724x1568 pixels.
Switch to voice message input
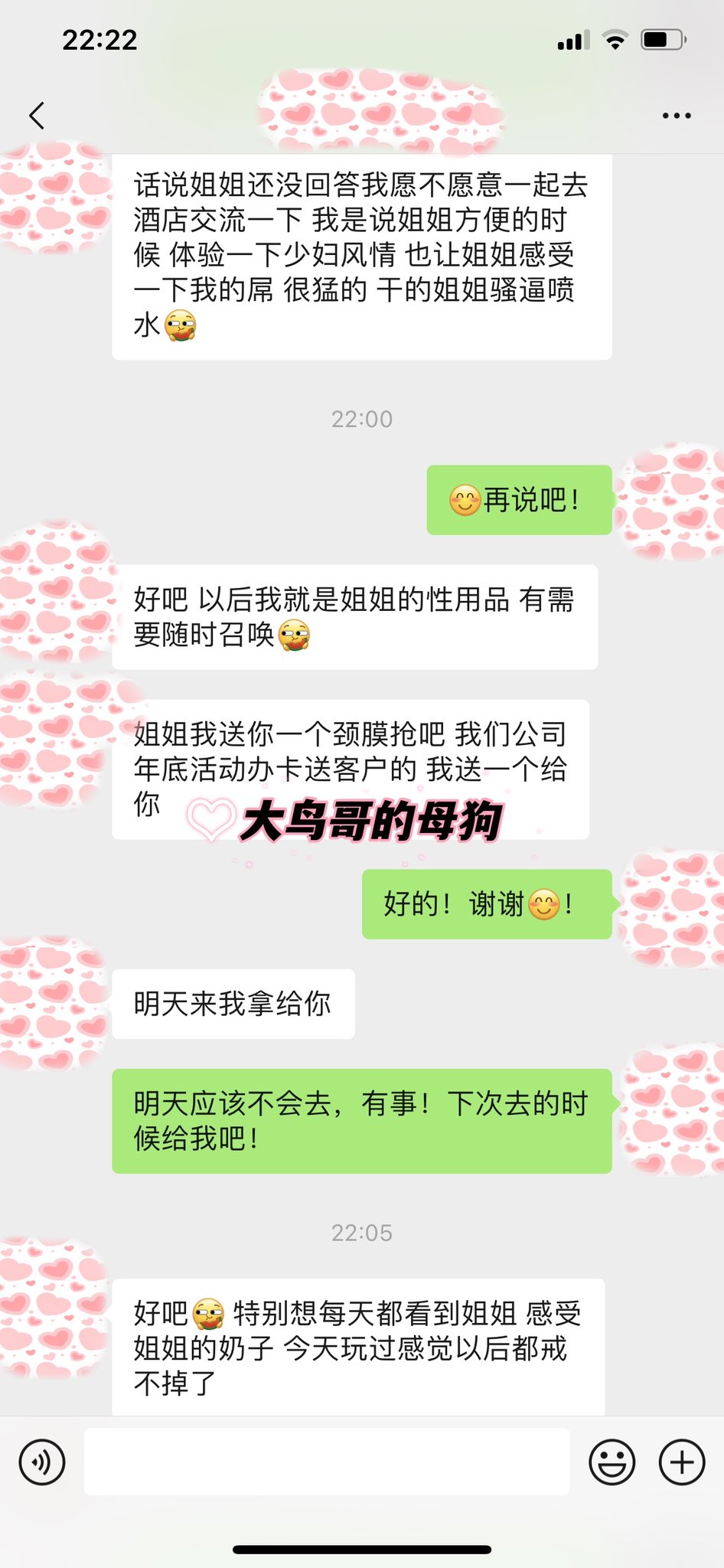click(x=42, y=1462)
